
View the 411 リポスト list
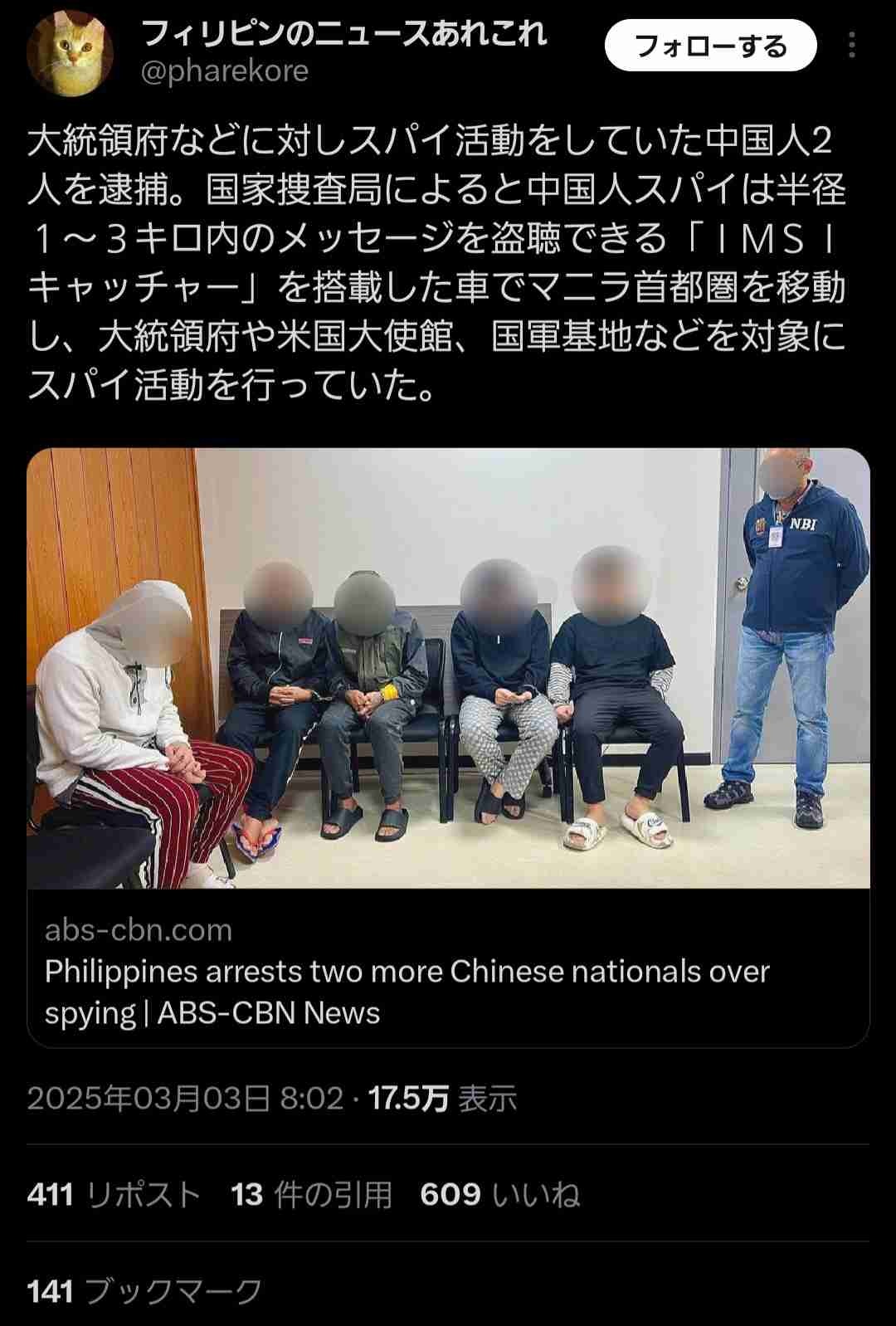click(x=114, y=1195)
